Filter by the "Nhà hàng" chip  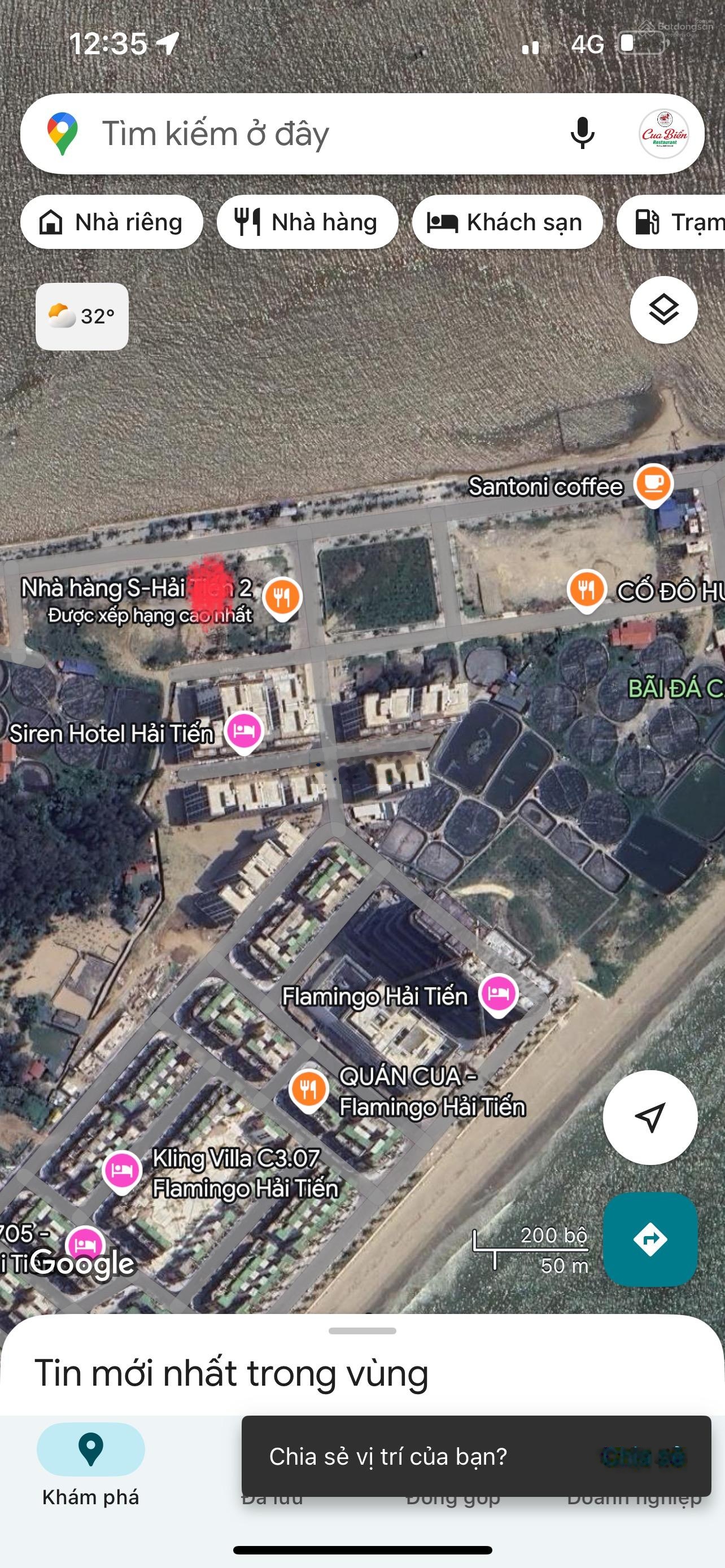307,222
